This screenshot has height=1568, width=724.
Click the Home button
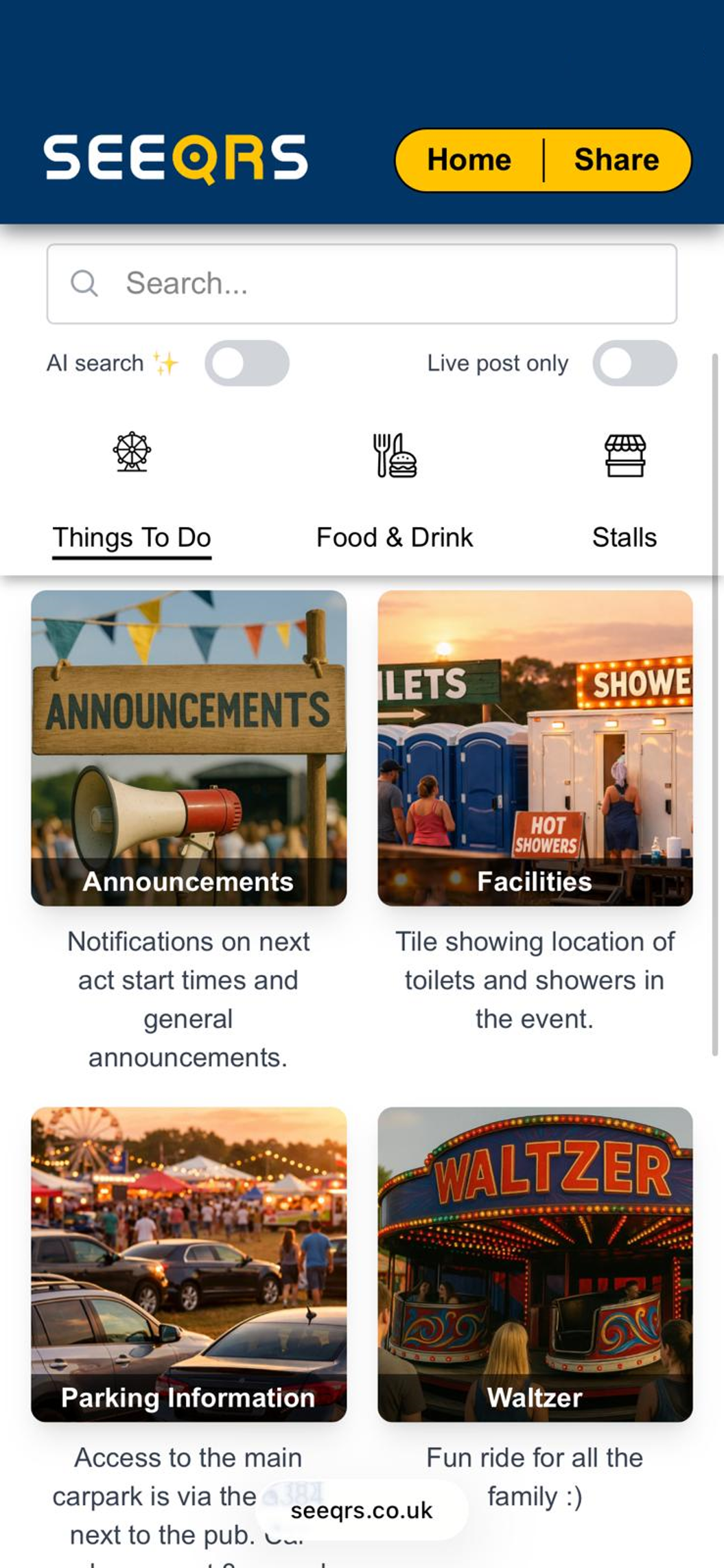[x=469, y=159]
